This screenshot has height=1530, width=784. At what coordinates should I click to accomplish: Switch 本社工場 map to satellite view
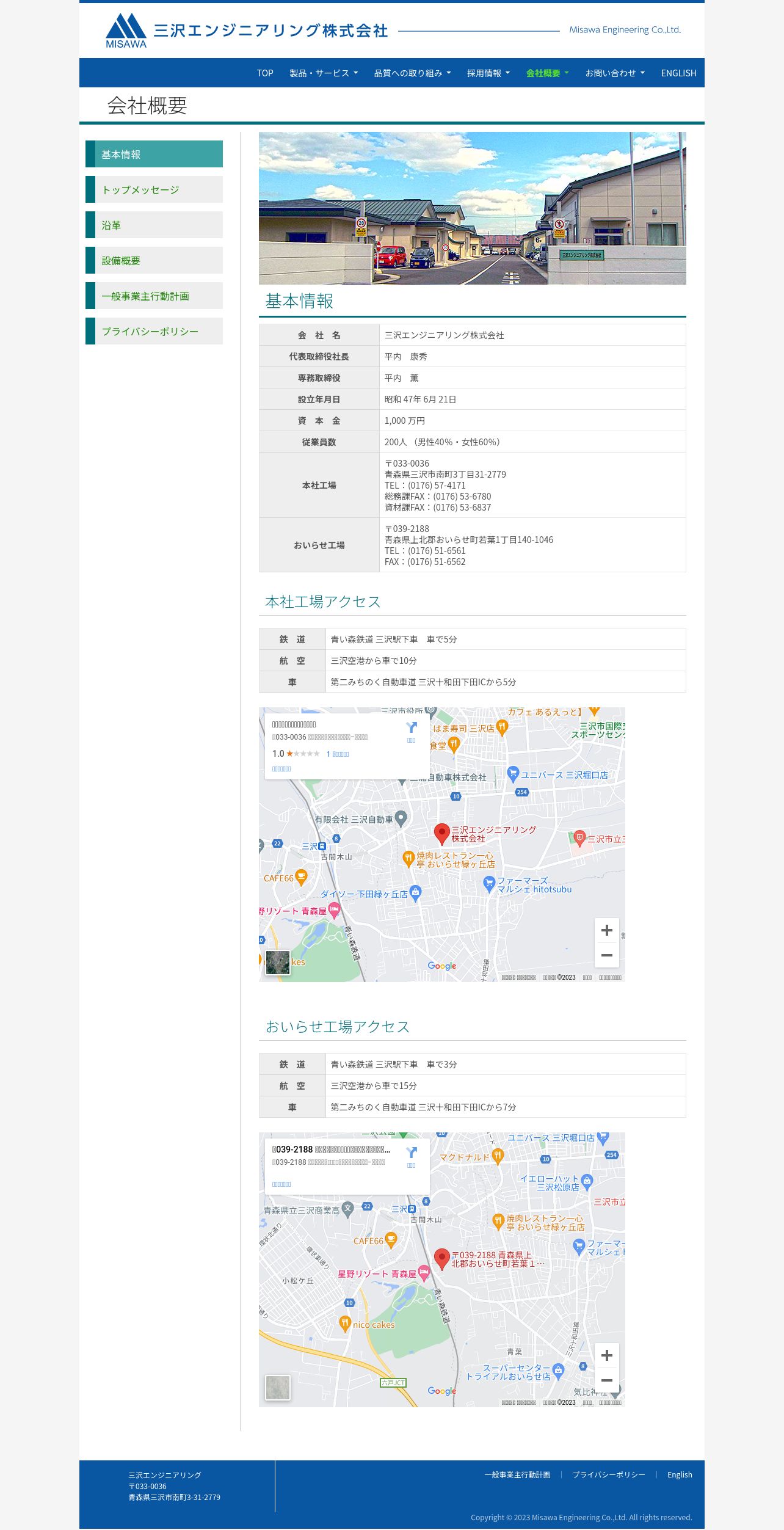tap(278, 963)
